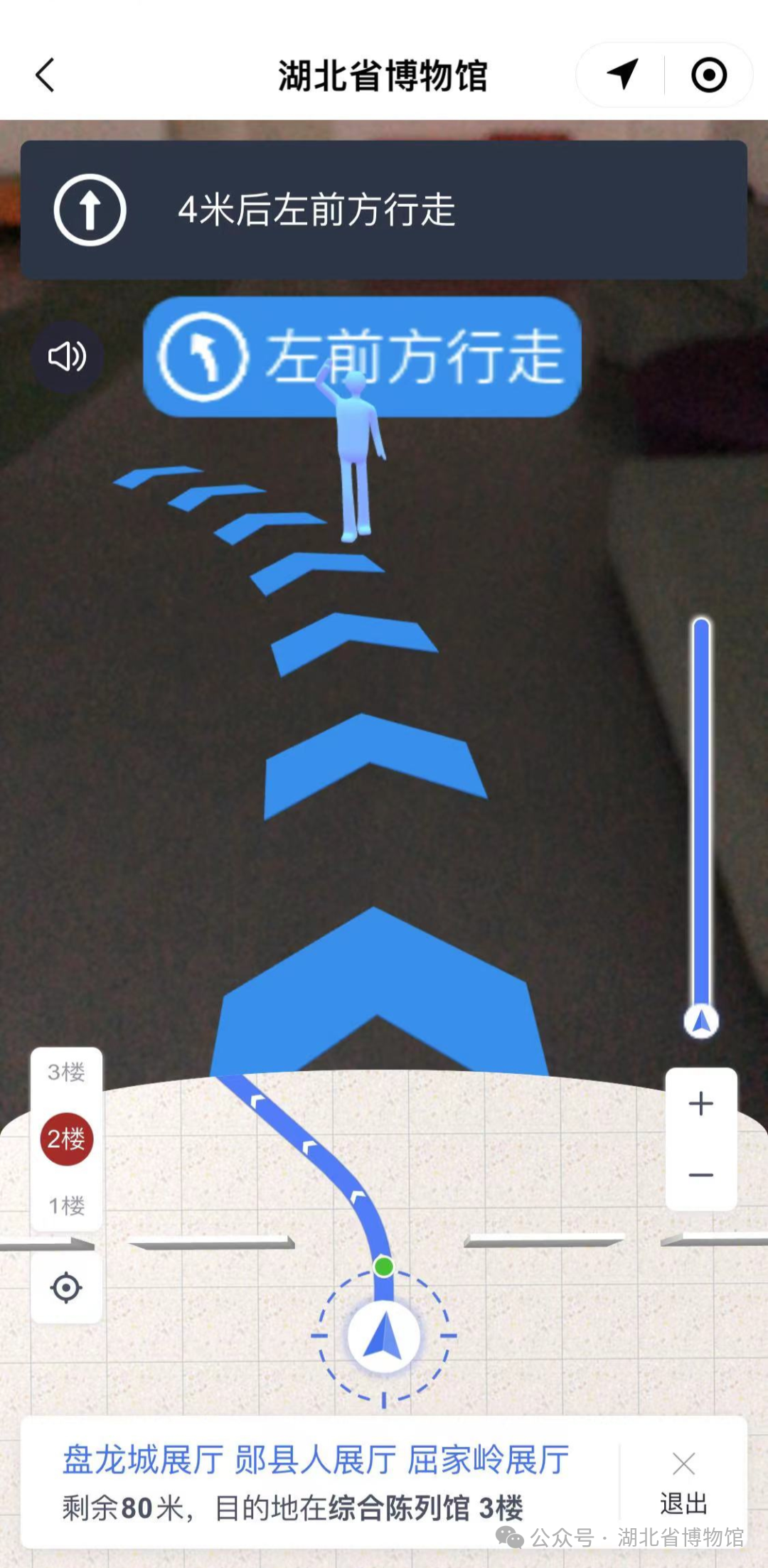This screenshot has height=1568, width=768.
Task: Switch to floor 3楼
Action: point(66,1072)
